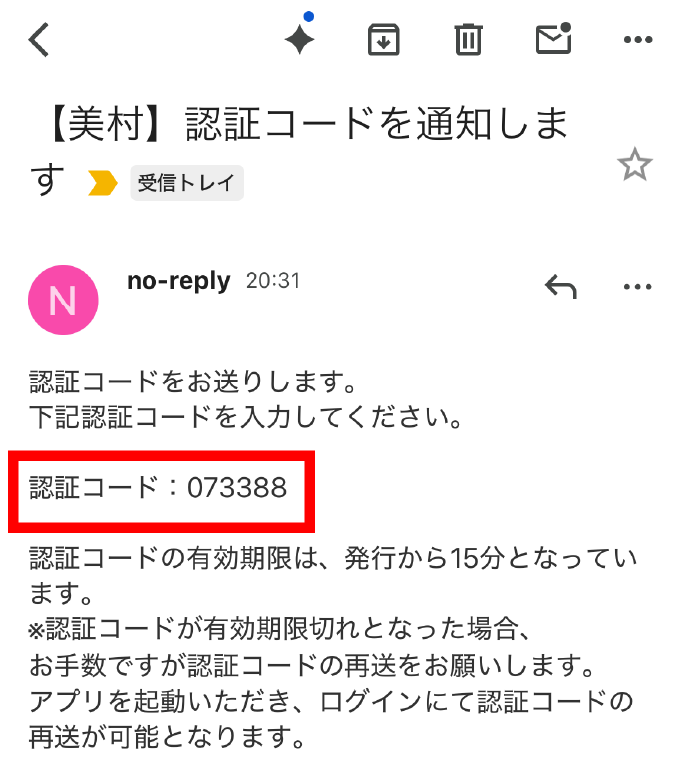Screen dimensions: 688x766
Task: Reply to the no-reply message
Action: click(560, 288)
